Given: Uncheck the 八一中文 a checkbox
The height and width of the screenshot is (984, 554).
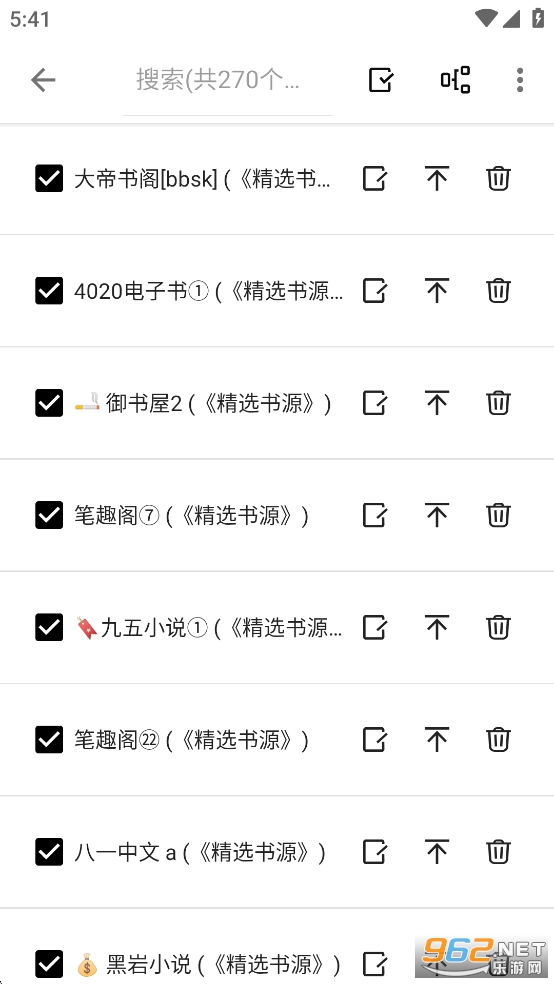Looking at the screenshot, I should pyautogui.click(x=49, y=852).
